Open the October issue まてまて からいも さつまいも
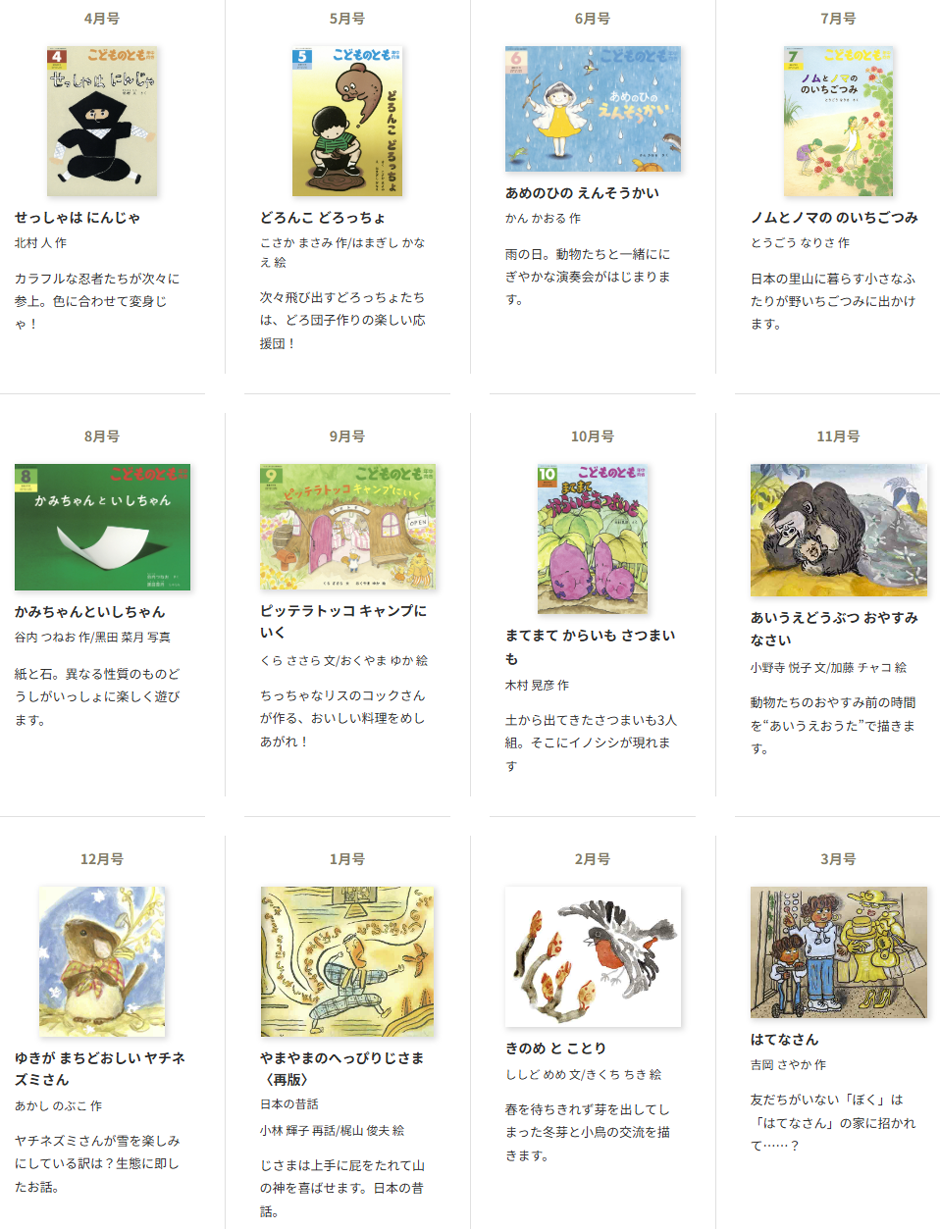This screenshot has height=1229, width=940. [592, 539]
